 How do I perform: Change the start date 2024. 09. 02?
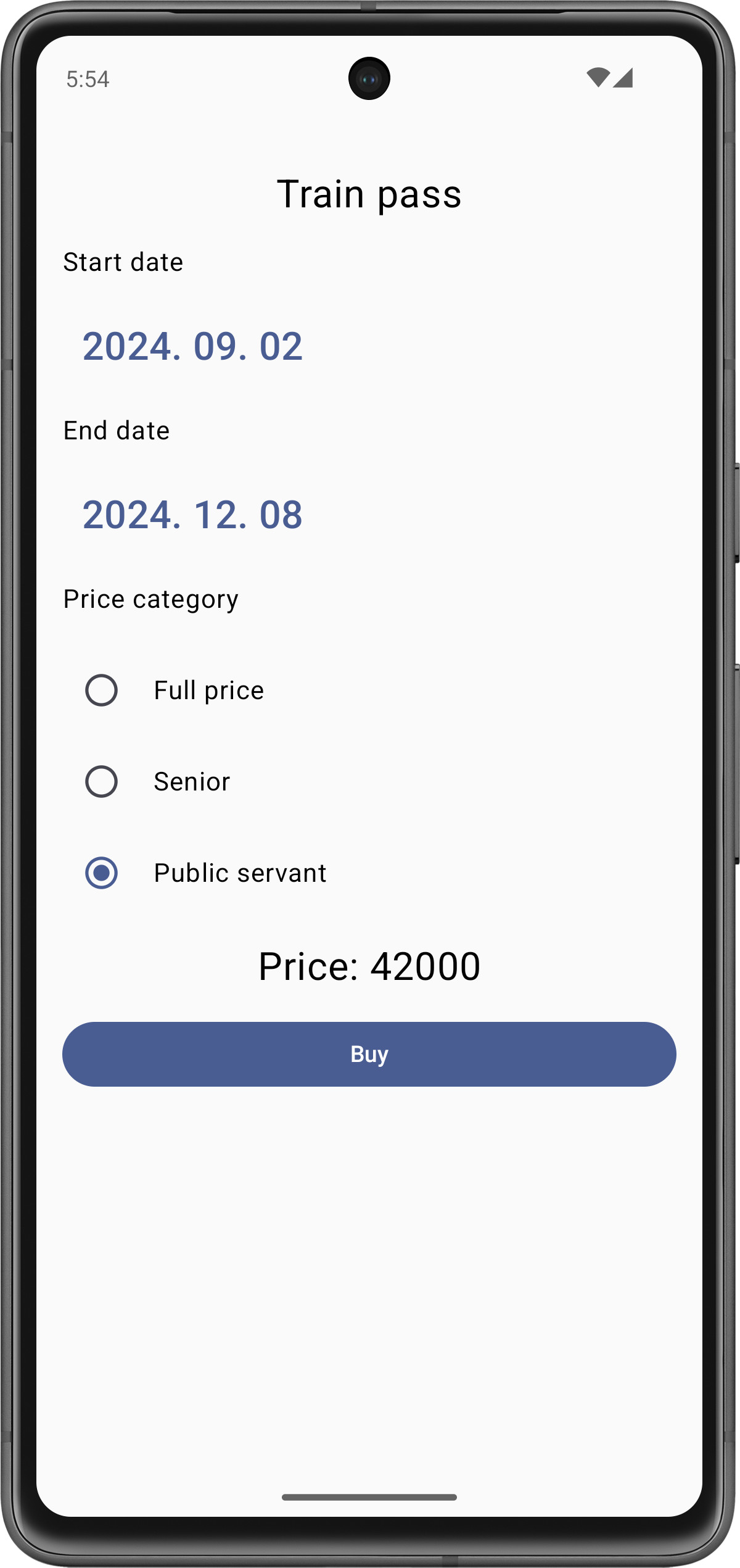point(193,346)
